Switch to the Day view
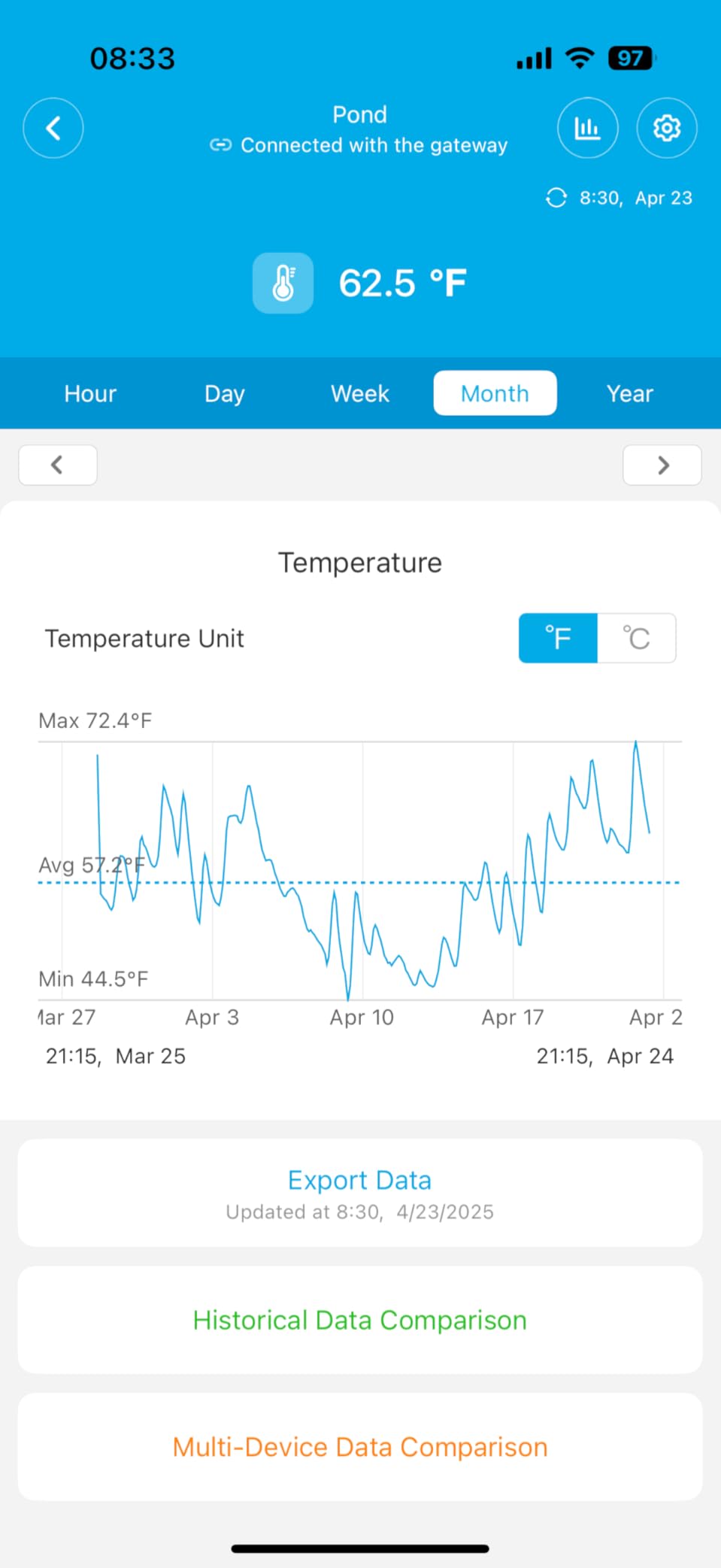Image resolution: width=721 pixels, height=1568 pixels. coord(223,393)
